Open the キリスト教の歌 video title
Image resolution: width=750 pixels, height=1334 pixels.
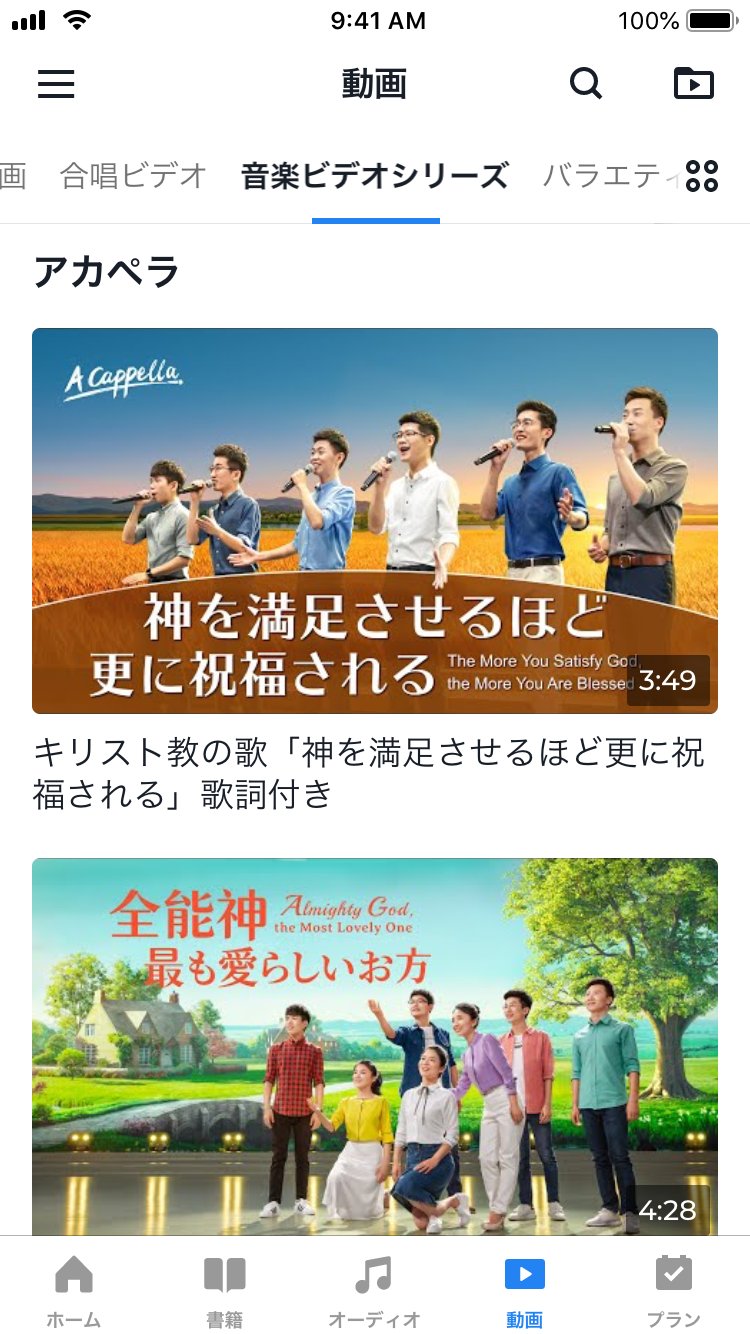(368, 774)
